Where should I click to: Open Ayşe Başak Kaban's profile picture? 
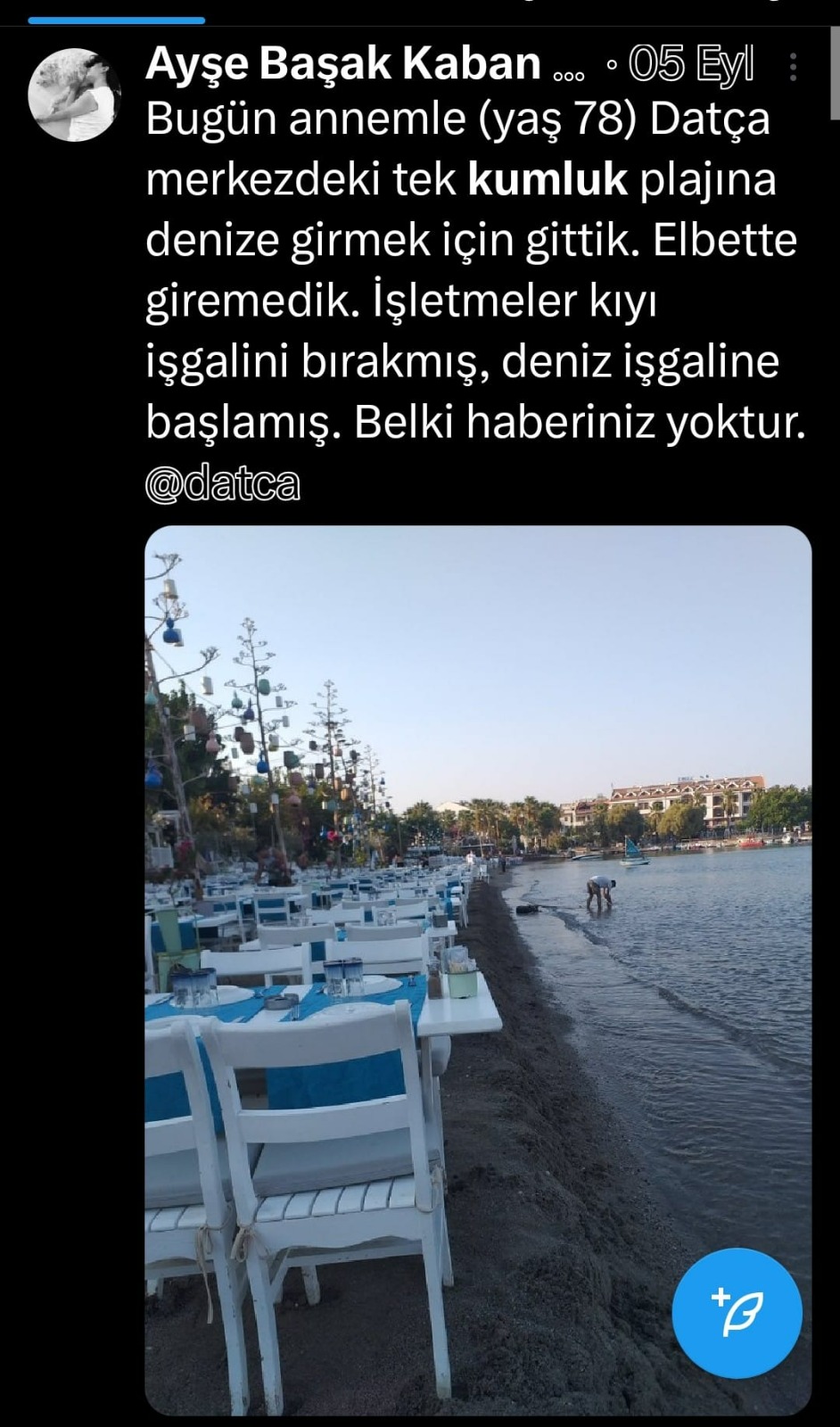point(75,94)
